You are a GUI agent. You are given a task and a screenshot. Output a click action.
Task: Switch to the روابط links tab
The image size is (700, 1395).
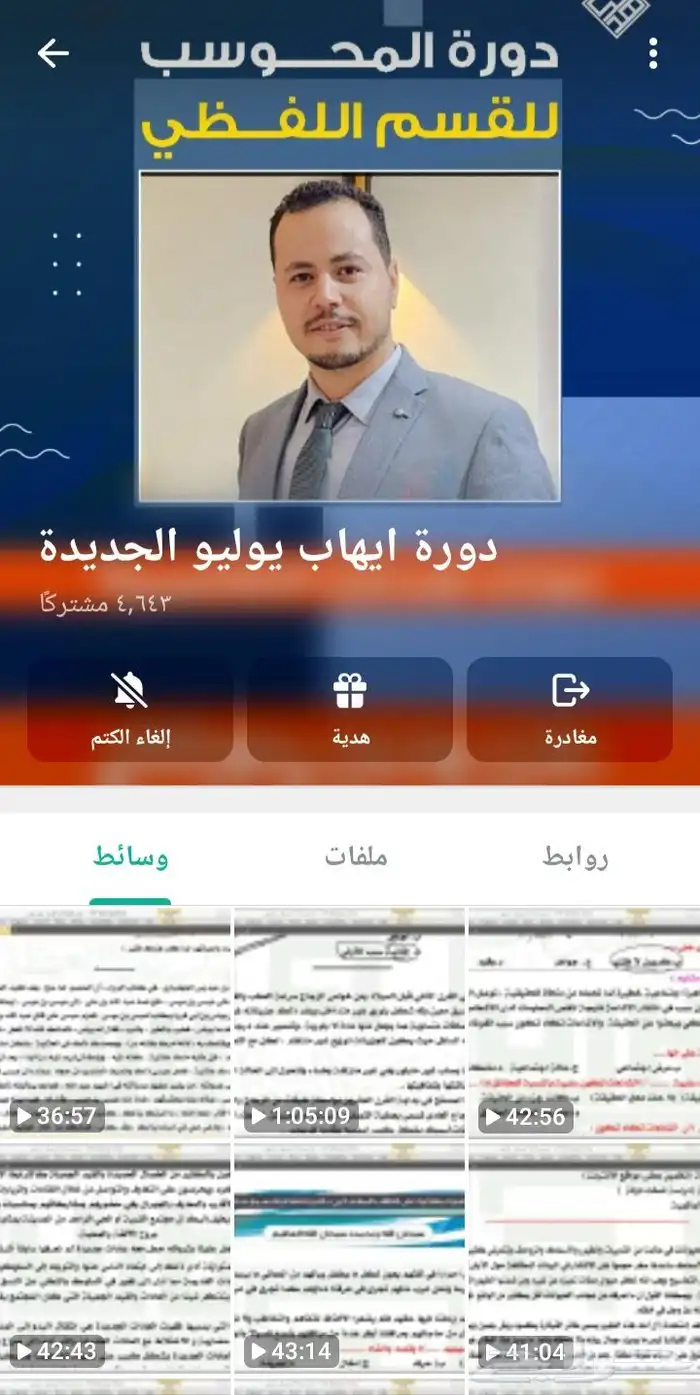tap(575, 857)
